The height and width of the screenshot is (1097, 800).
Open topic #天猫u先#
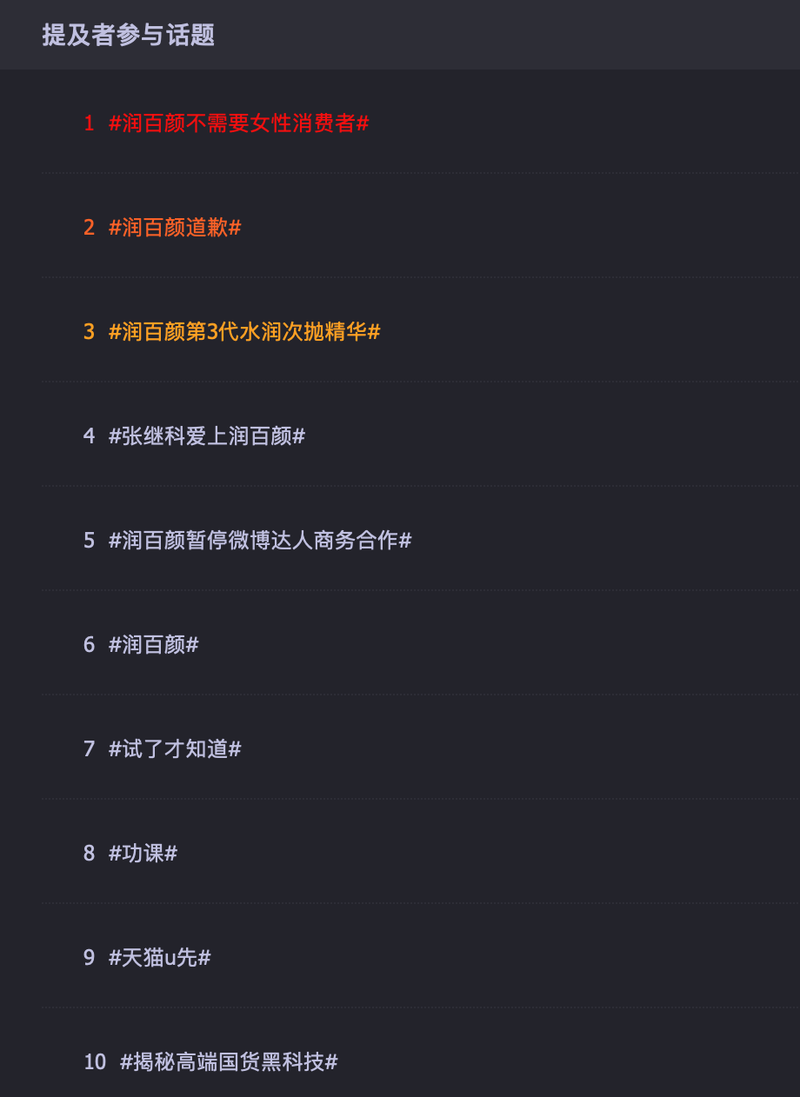click(160, 958)
